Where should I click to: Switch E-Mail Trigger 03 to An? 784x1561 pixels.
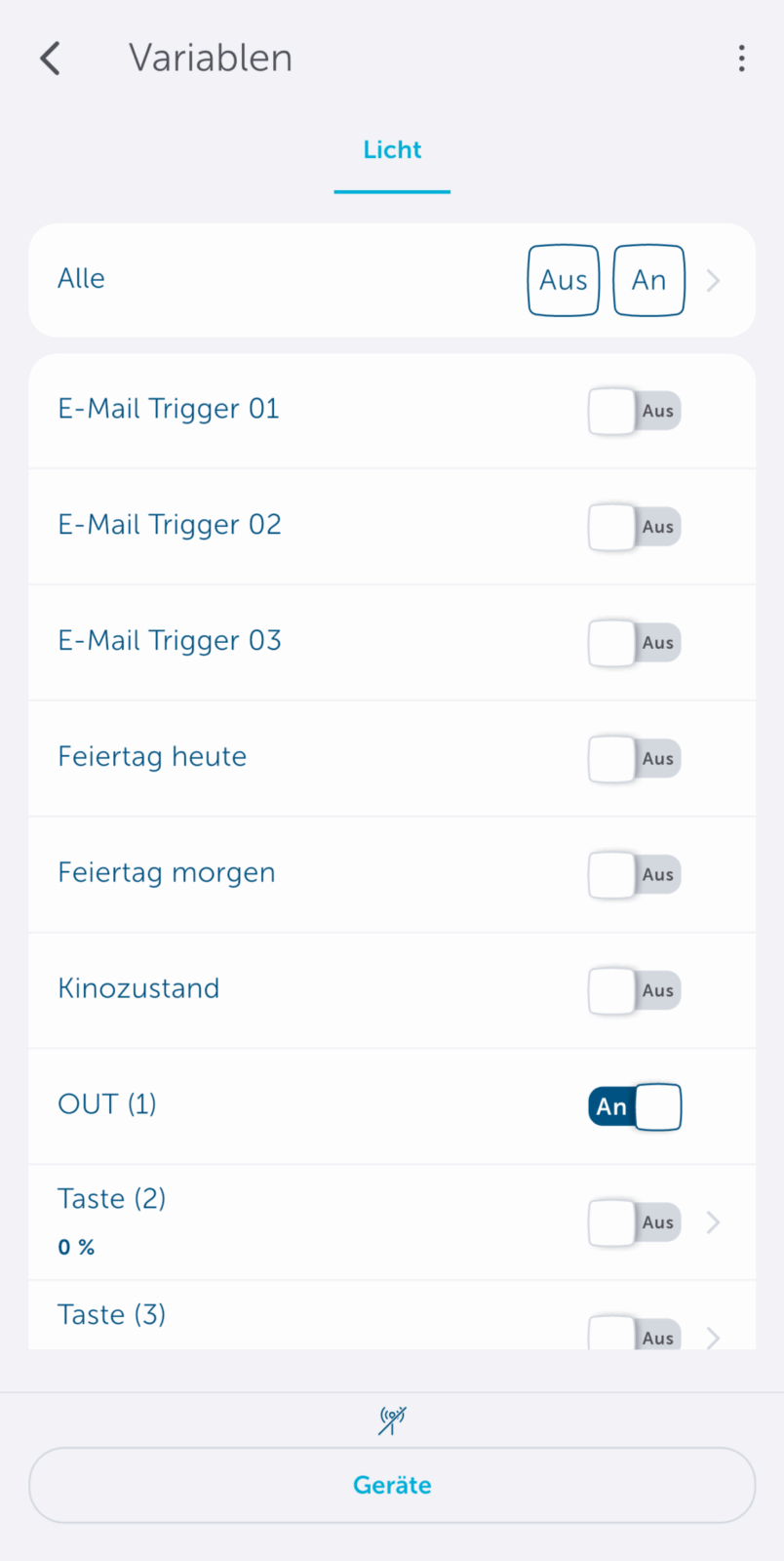634,643
